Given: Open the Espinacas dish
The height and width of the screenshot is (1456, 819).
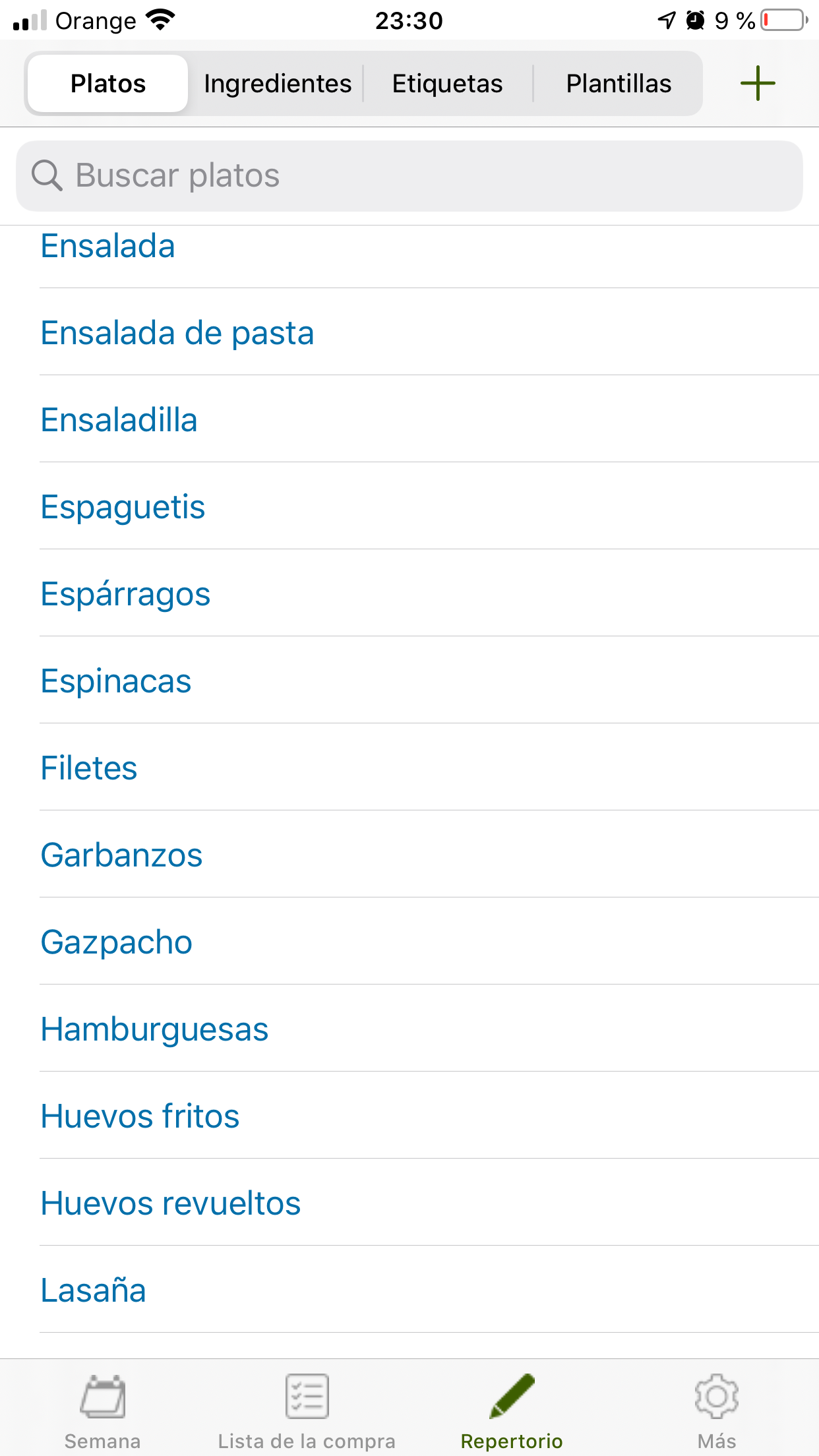Looking at the screenshot, I should click(409, 681).
